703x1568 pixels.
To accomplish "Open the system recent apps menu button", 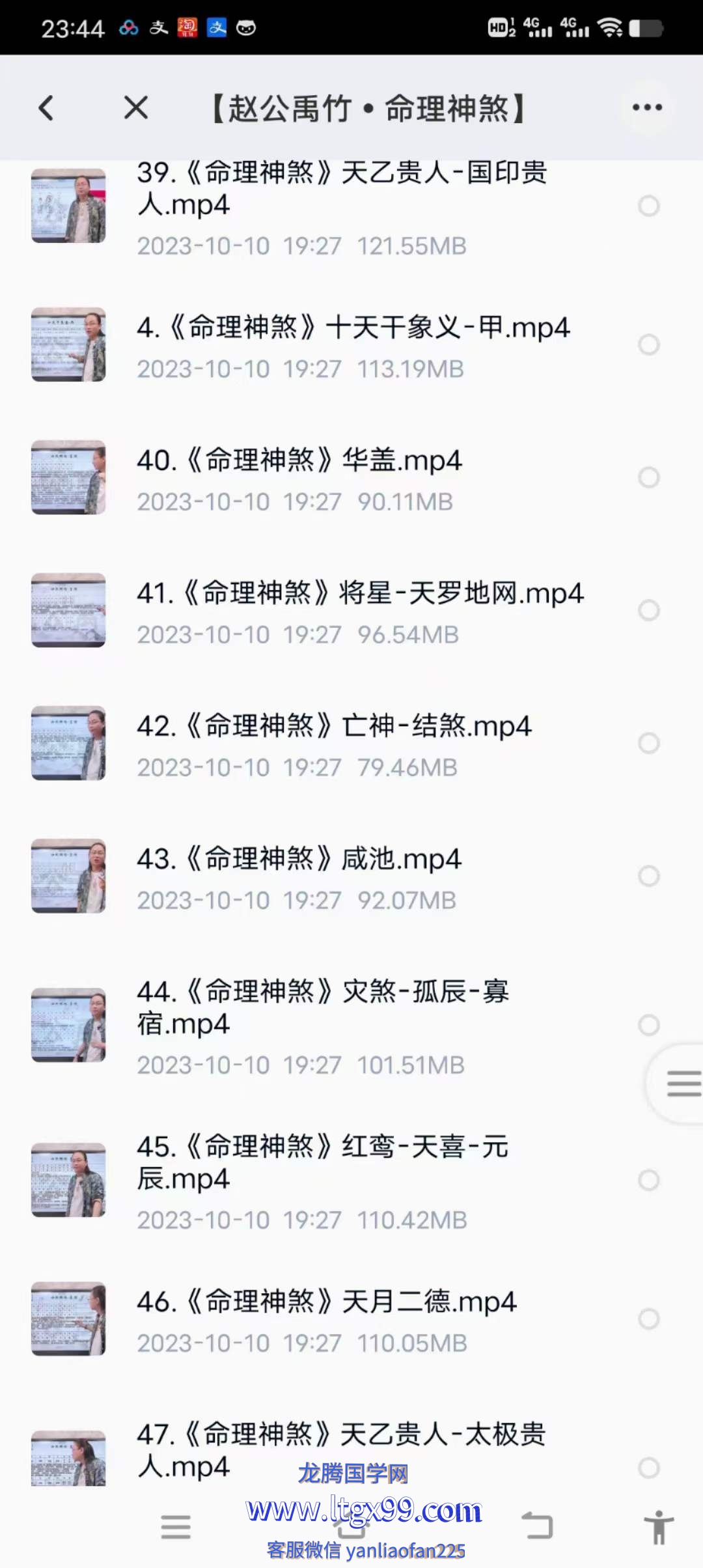I will point(176,1526).
